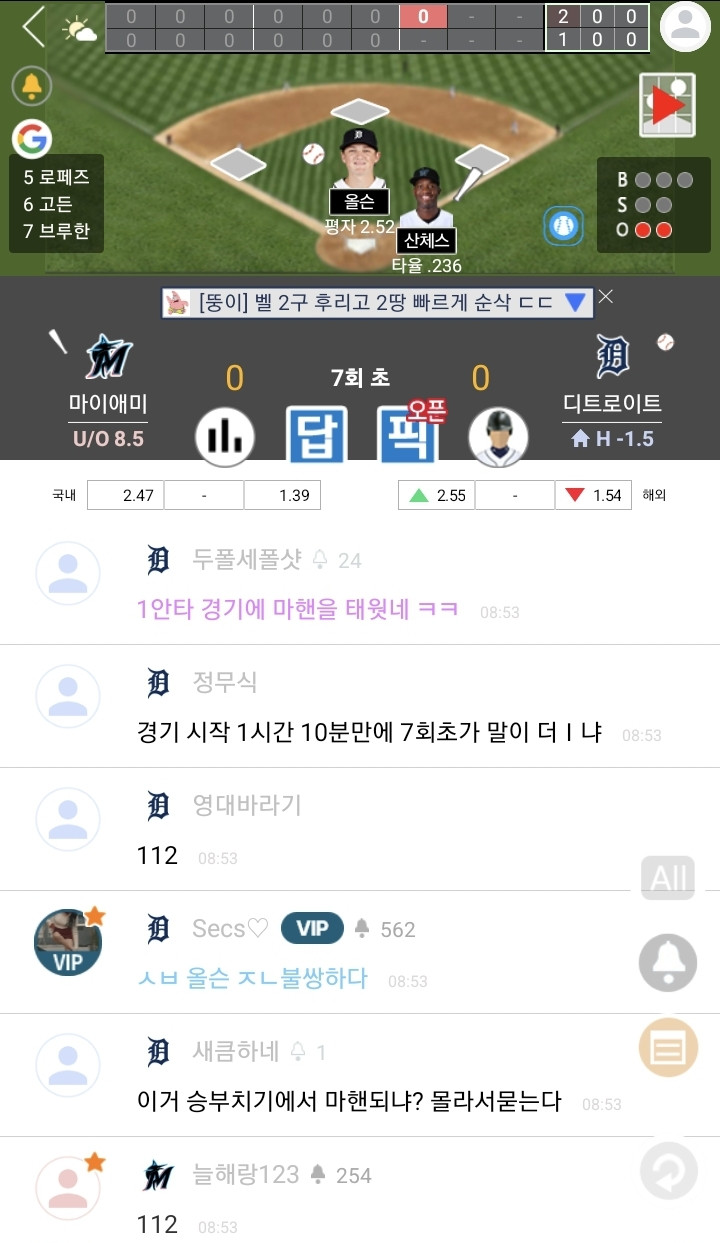Dismiss the pinned announcement banner
This screenshot has height=1243, width=720.
pyautogui.click(x=606, y=297)
